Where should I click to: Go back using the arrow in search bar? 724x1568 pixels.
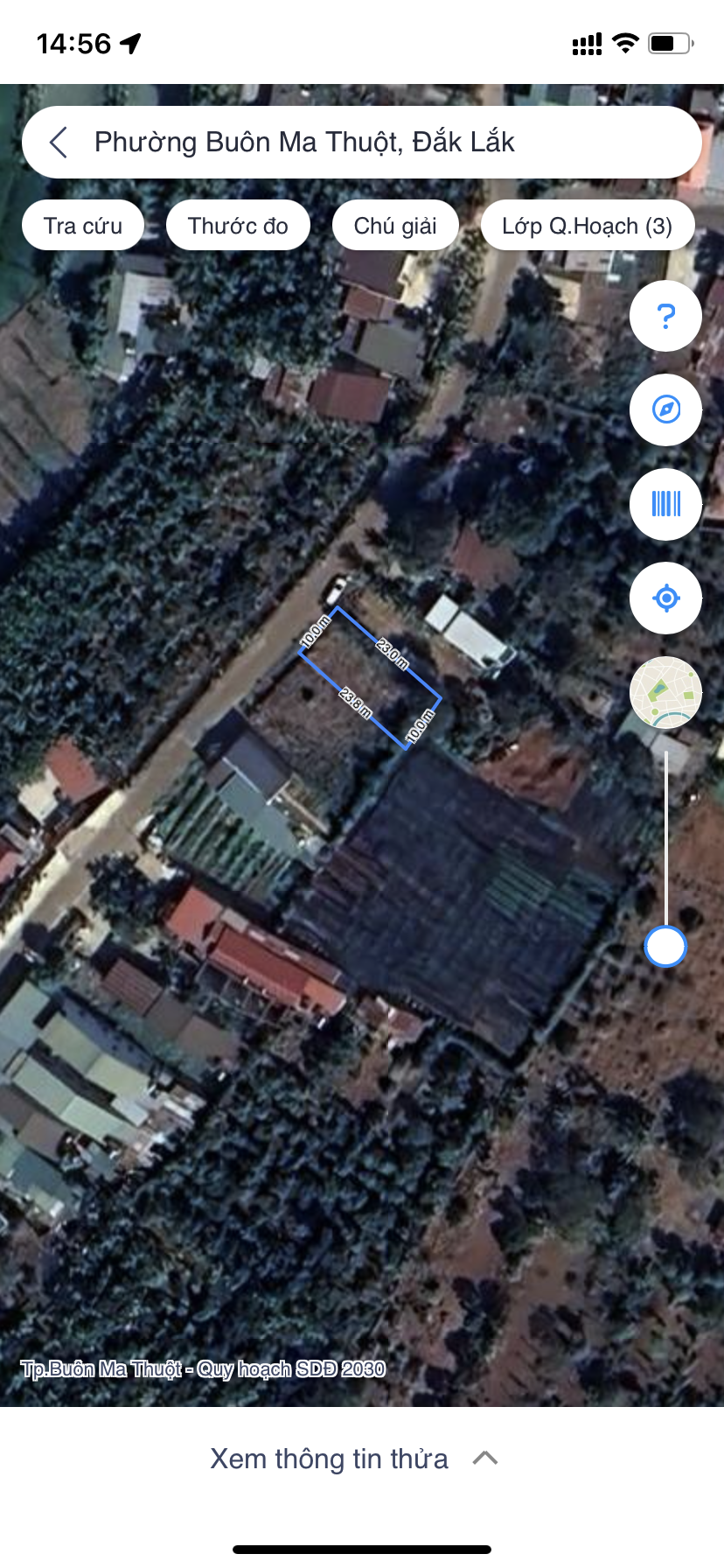tap(59, 142)
